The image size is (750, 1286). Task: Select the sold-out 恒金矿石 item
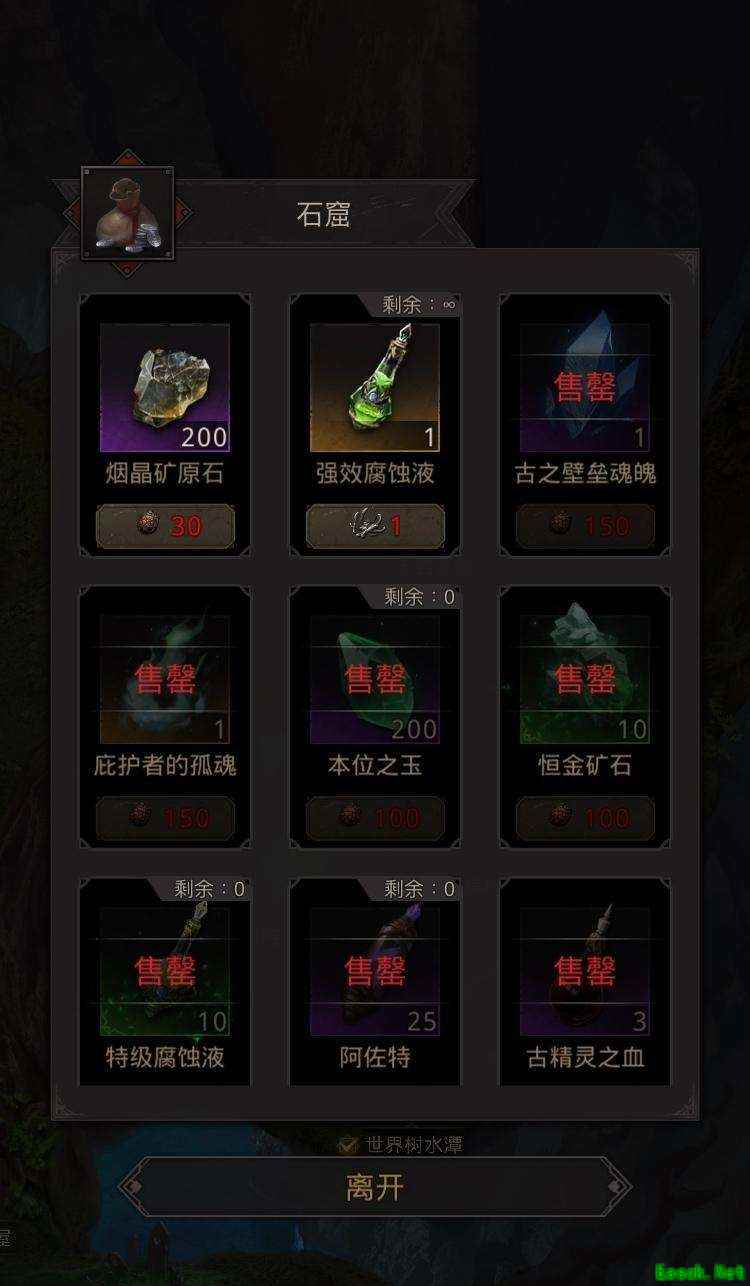[x=585, y=680]
